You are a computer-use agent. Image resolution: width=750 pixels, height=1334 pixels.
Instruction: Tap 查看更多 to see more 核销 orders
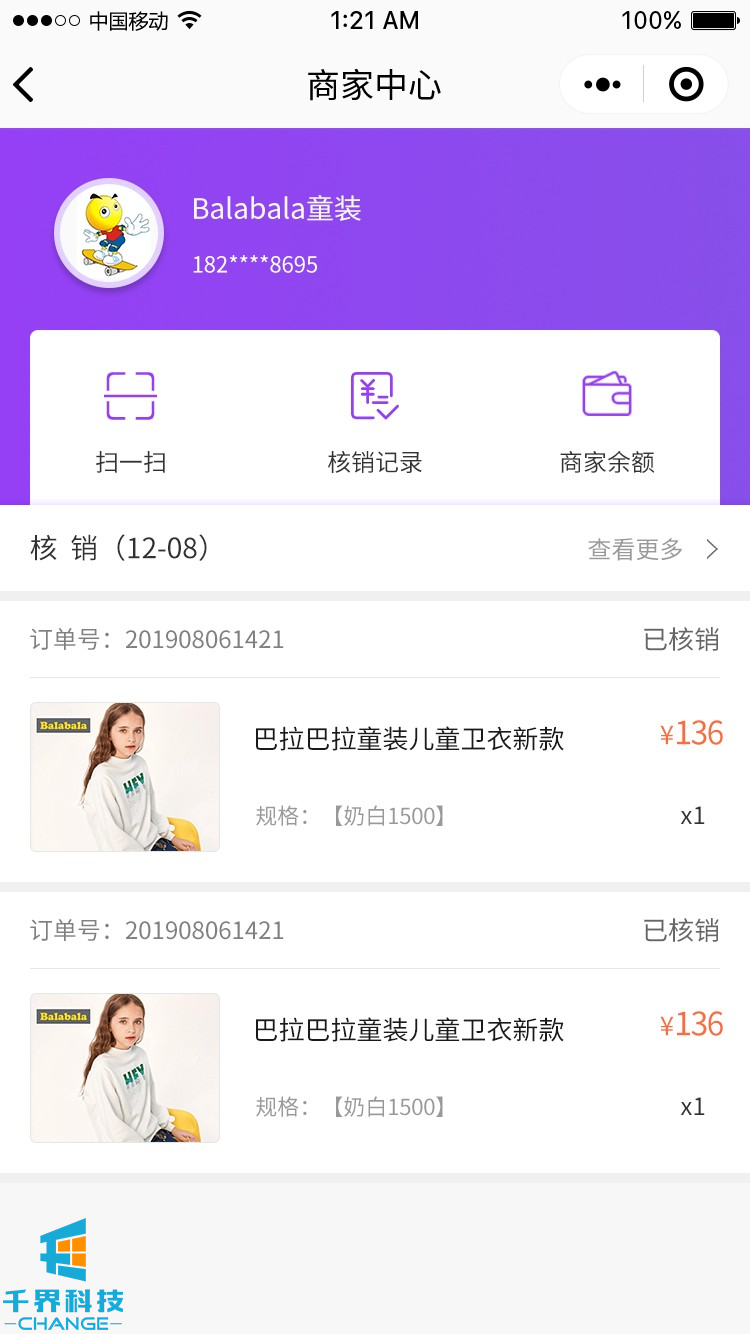coord(652,549)
